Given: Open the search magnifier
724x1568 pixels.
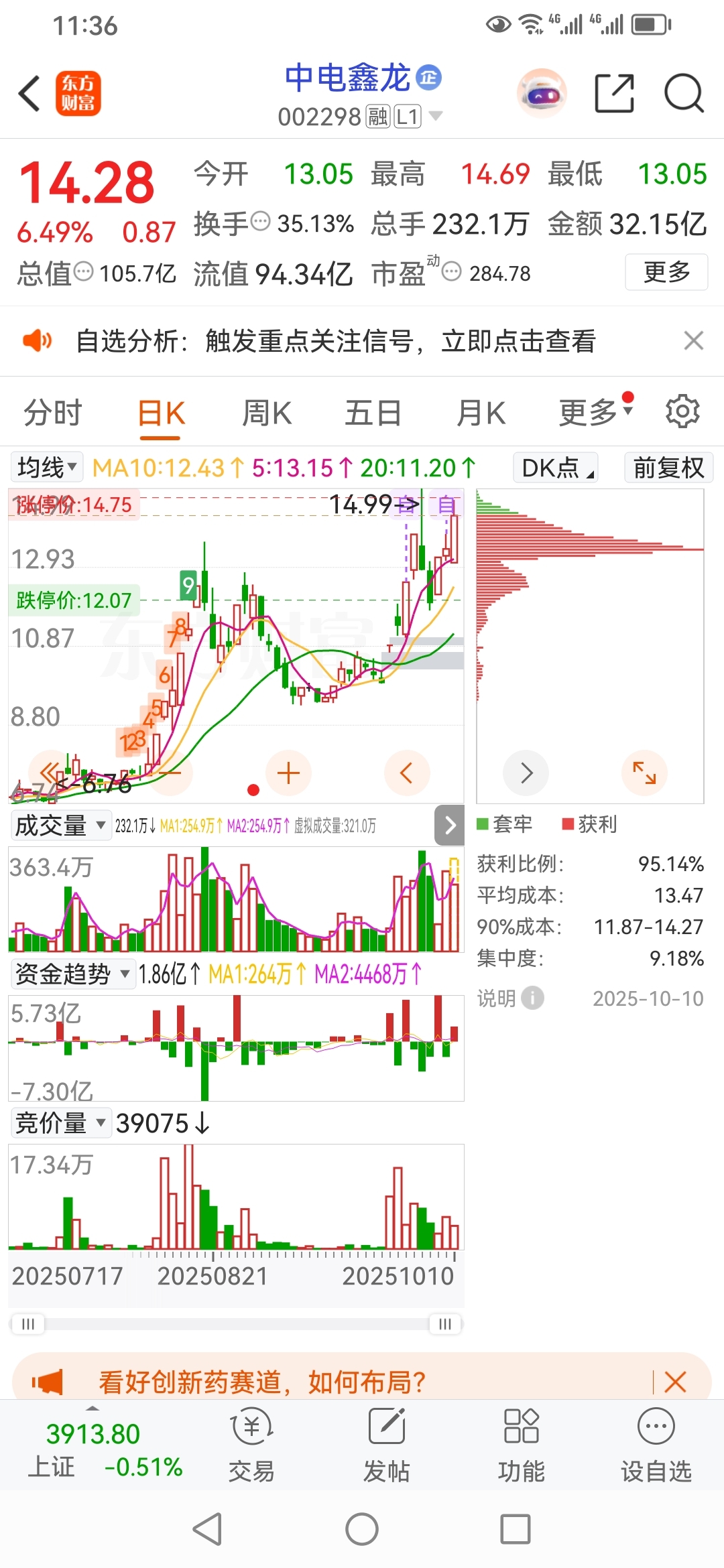Looking at the screenshot, I should tap(683, 93).
